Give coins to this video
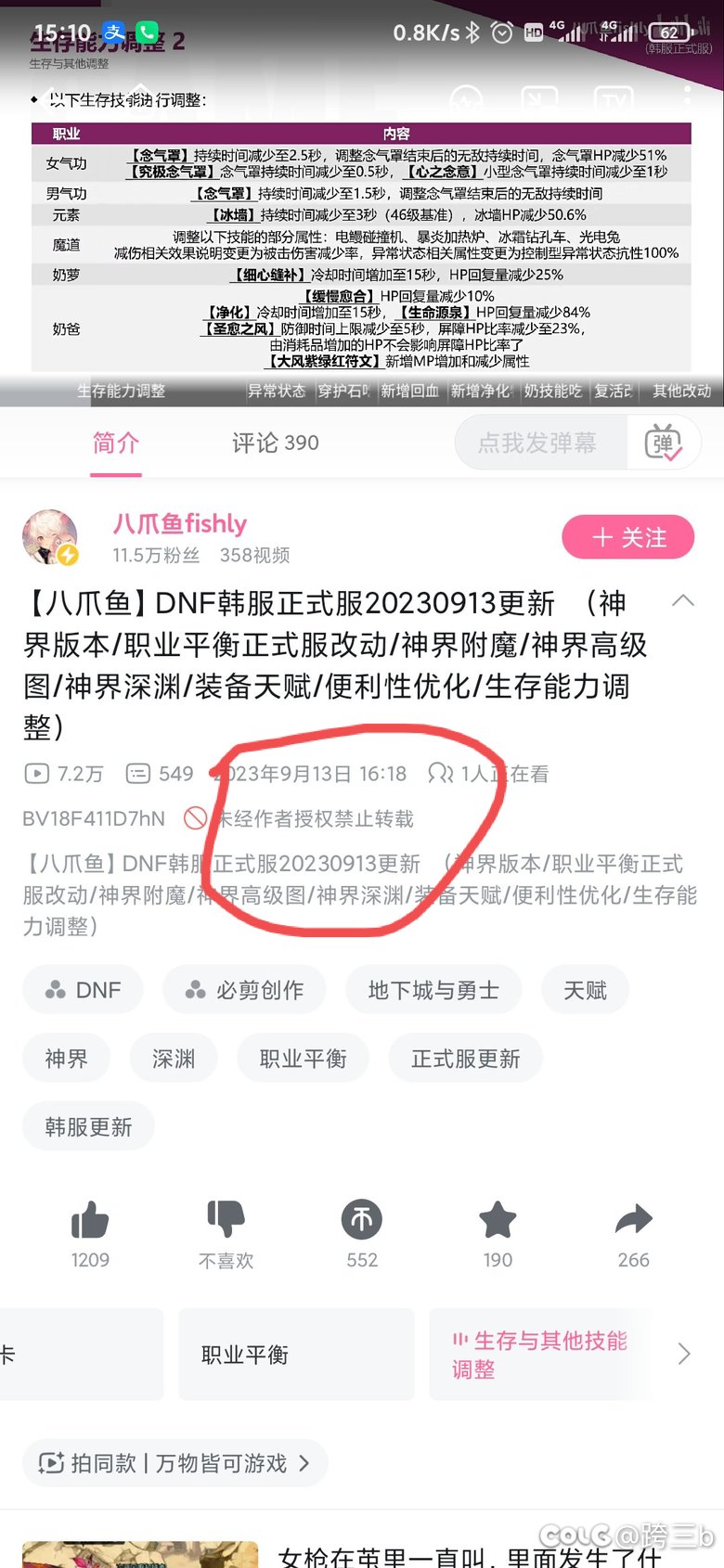Screen dimensions: 724x1568 click(362, 1234)
